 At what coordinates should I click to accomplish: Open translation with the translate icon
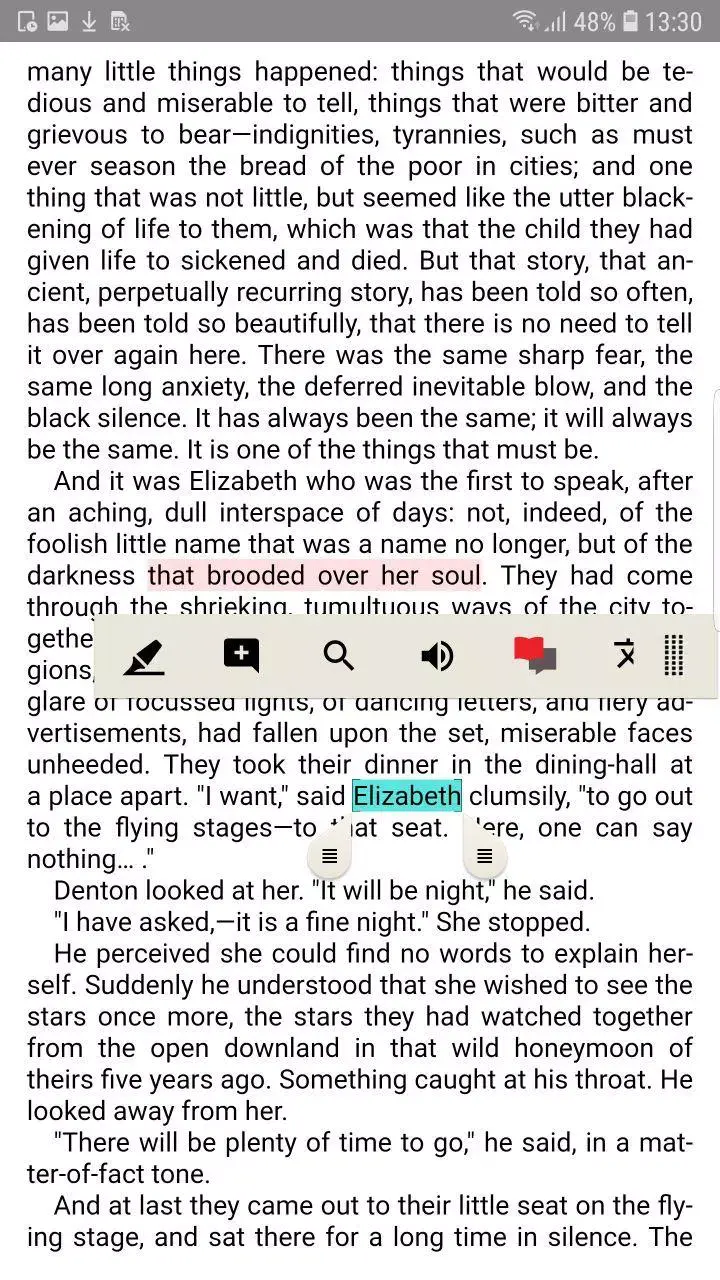pos(626,656)
